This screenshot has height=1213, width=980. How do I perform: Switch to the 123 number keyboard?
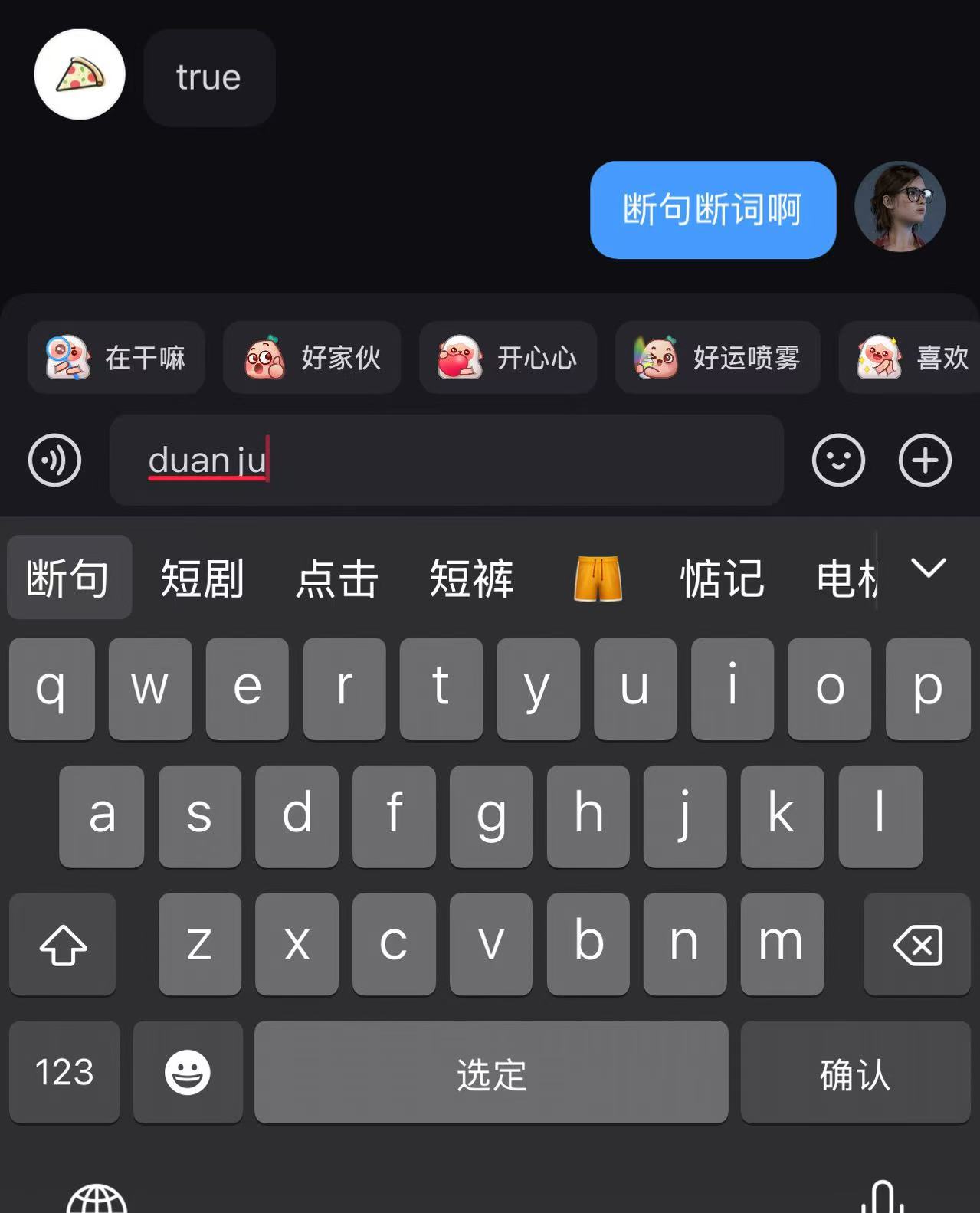[x=64, y=1073]
